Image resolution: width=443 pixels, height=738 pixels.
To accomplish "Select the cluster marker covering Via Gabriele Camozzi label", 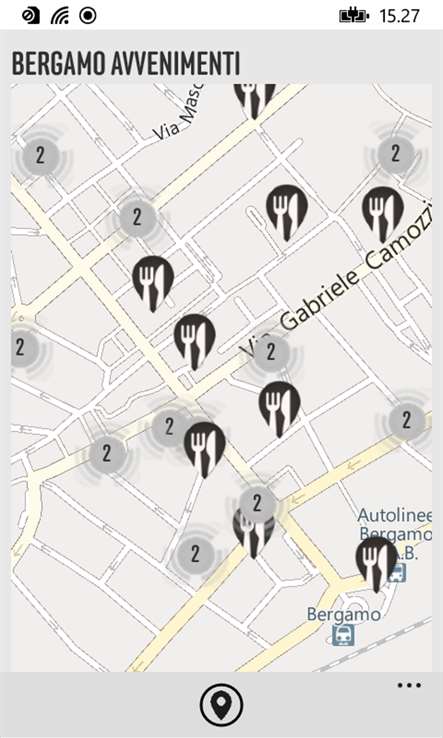I will 271,353.
